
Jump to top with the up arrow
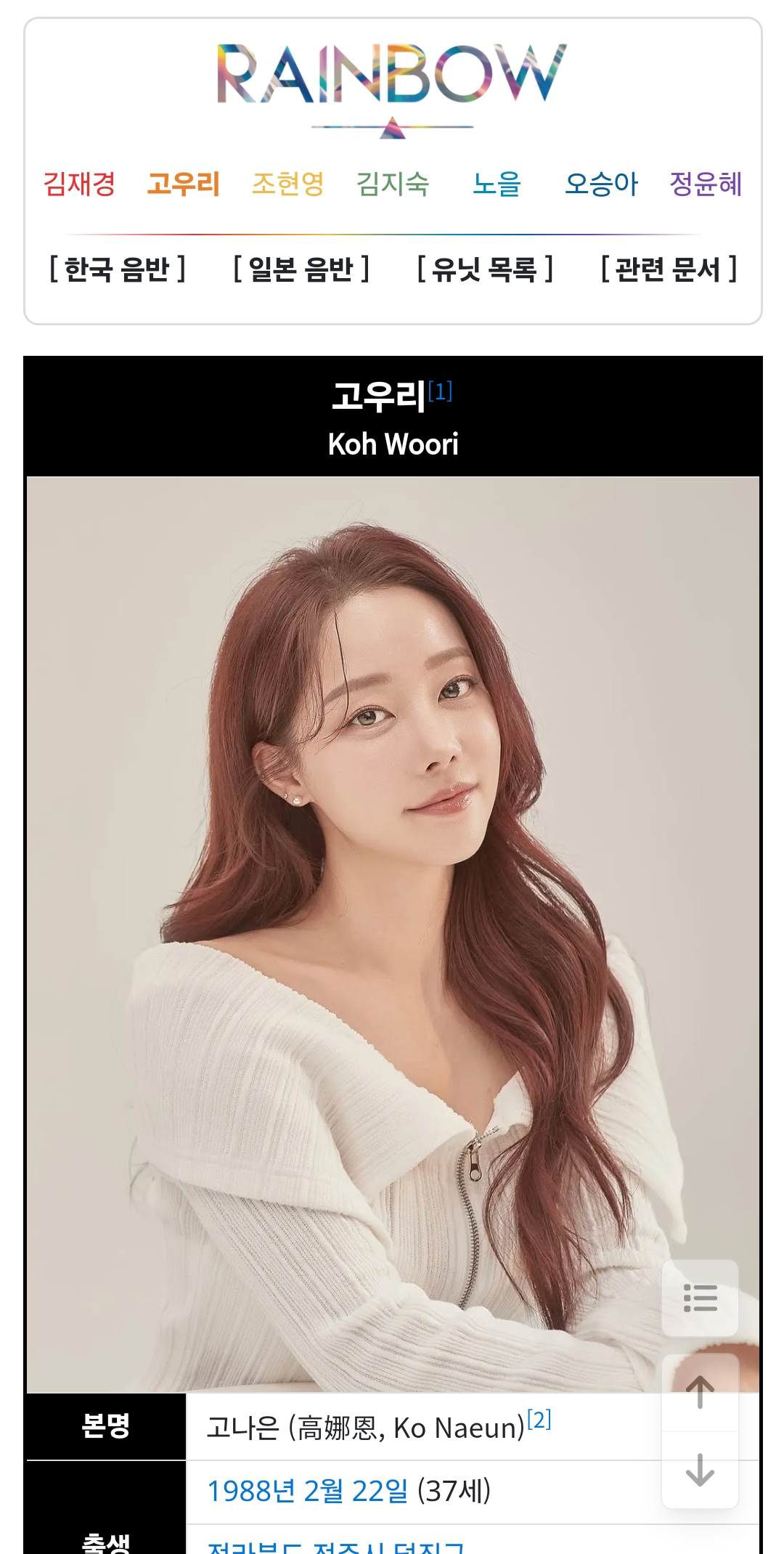701,1392
